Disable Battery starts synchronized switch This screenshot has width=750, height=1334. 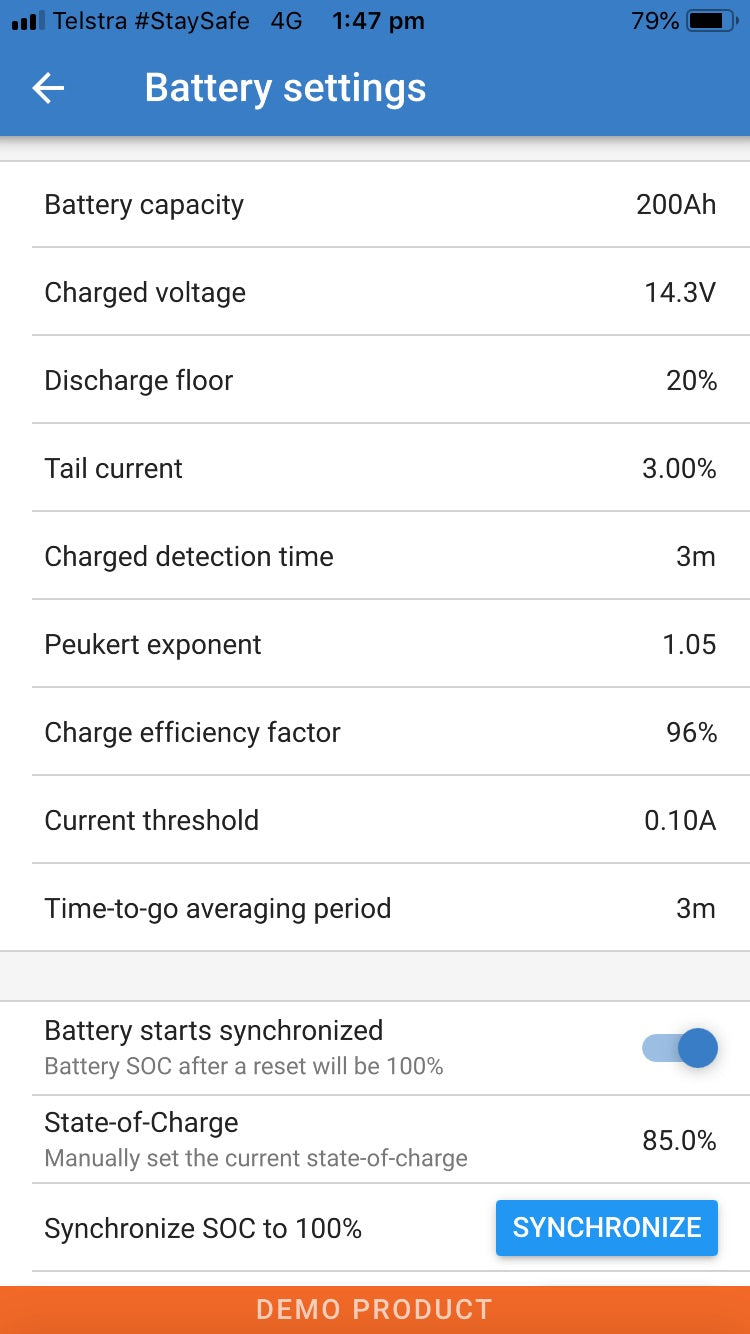pos(680,1048)
